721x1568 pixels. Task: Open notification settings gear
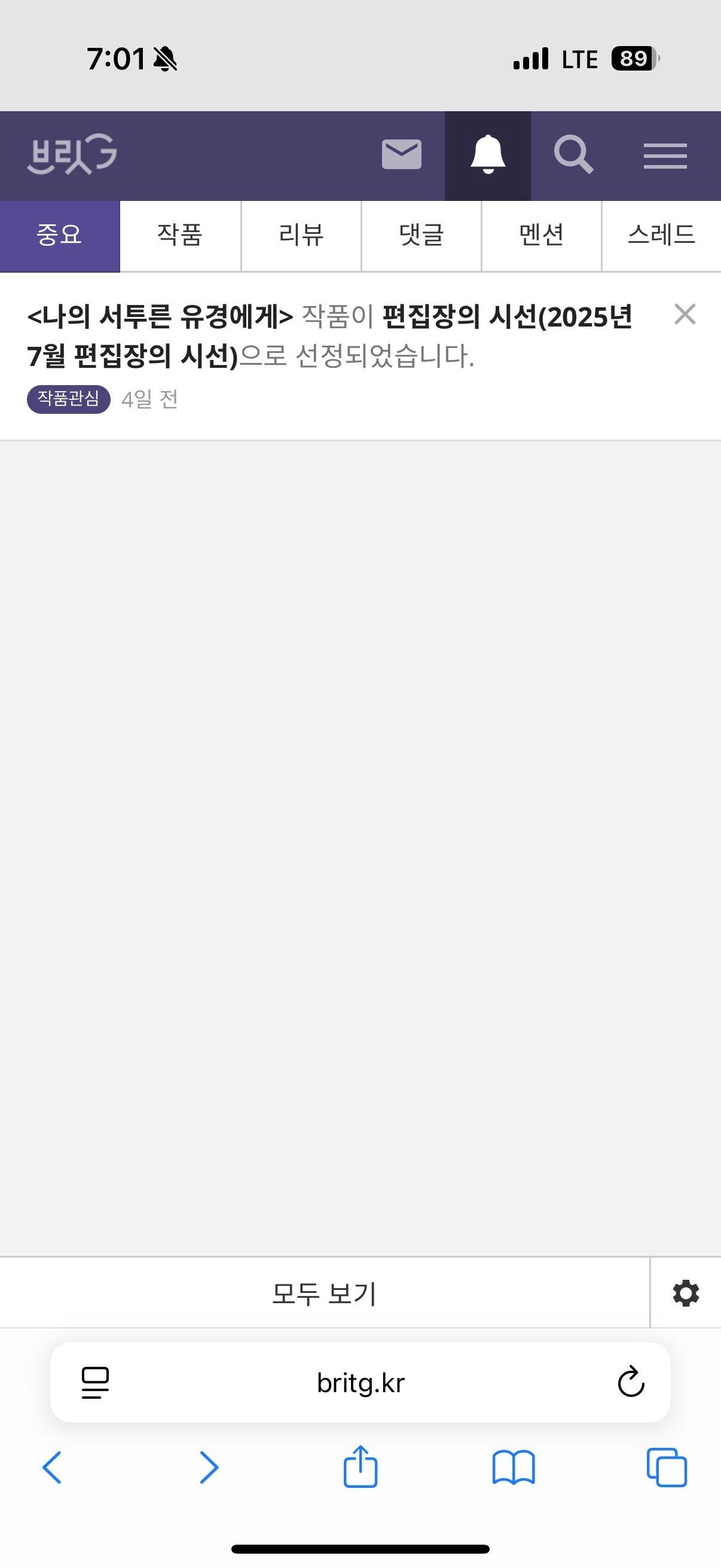686,1294
